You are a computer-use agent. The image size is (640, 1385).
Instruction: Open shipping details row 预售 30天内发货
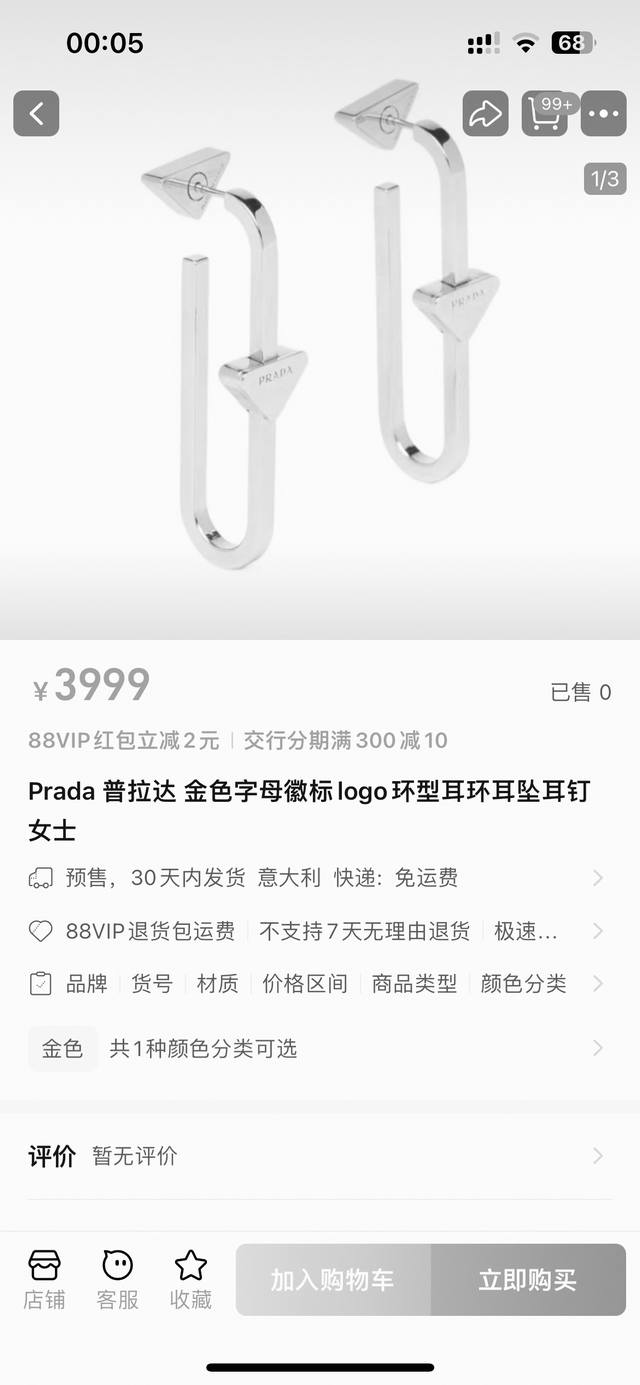pos(318,878)
